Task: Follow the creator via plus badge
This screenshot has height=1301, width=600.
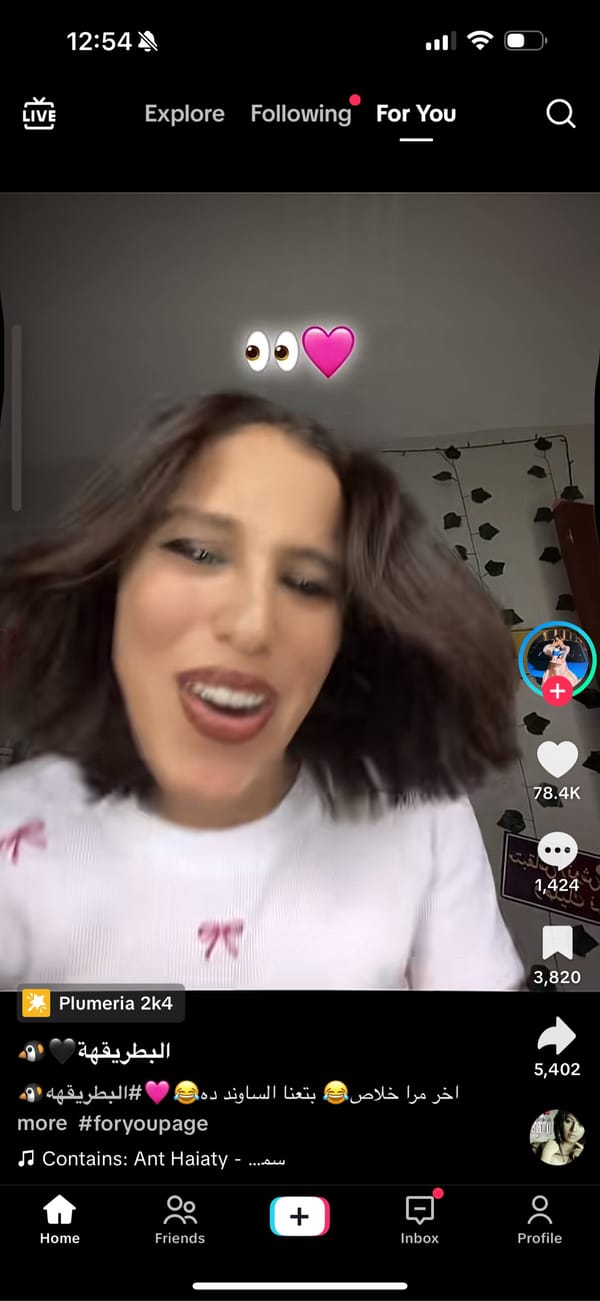Action: click(557, 691)
